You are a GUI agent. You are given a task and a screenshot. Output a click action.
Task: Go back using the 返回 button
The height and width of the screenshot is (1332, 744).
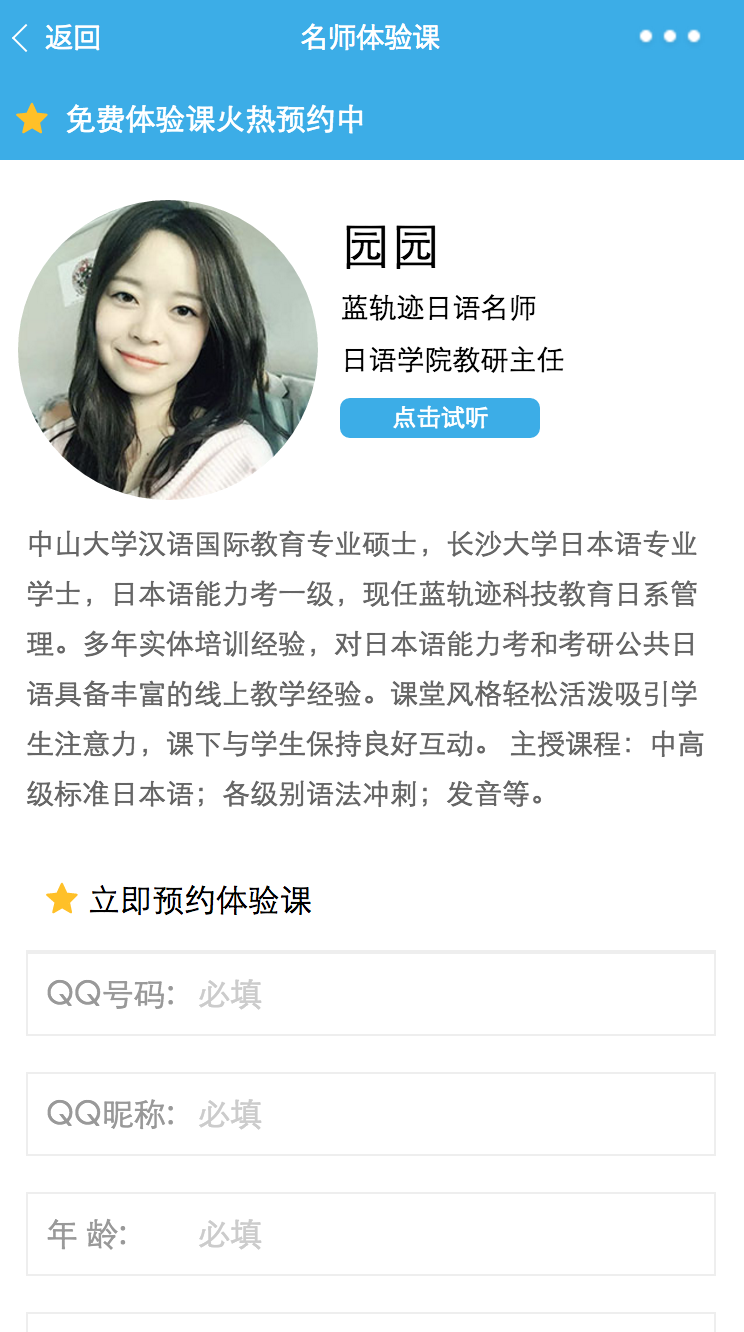pyautogui.click(x=56, y=38)
